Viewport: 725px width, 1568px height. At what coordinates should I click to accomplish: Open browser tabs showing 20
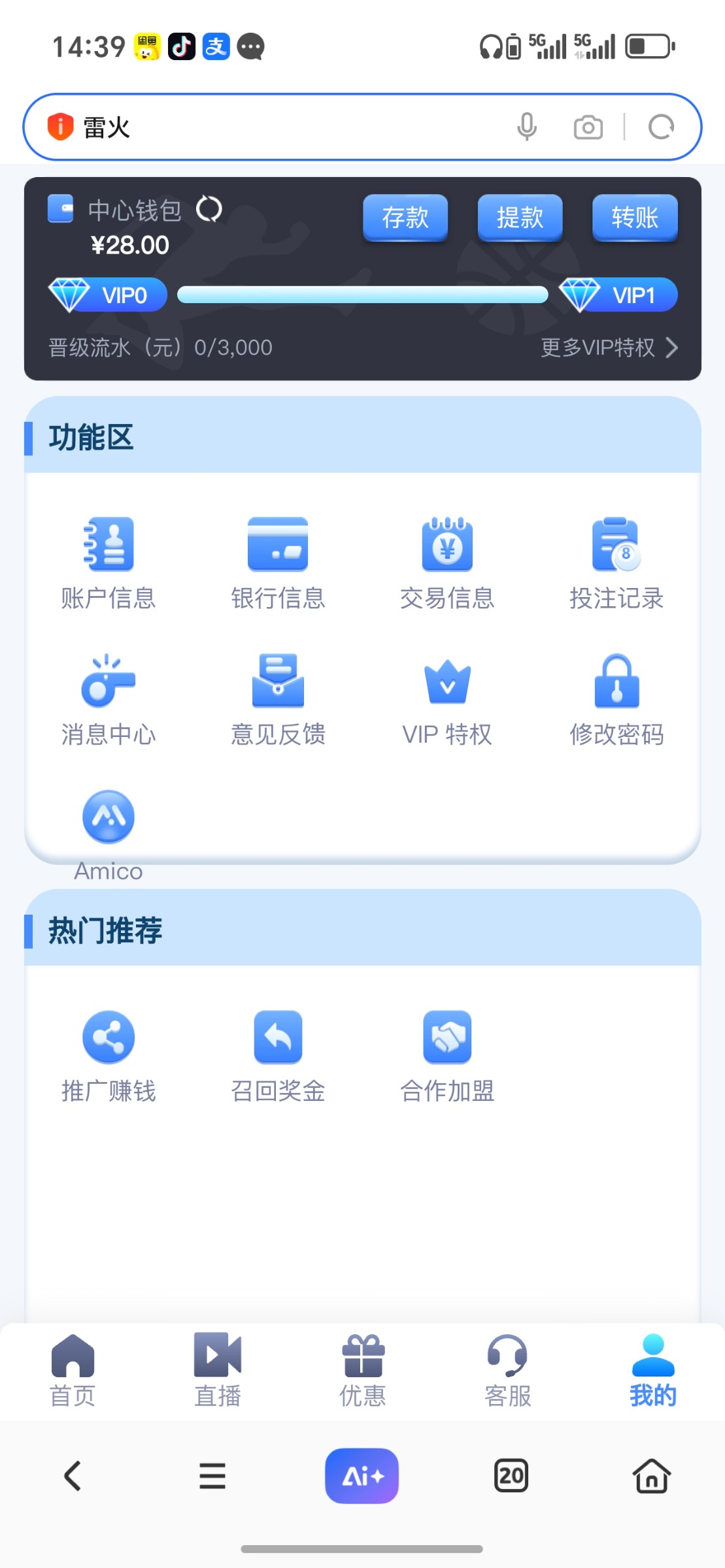511,1475
